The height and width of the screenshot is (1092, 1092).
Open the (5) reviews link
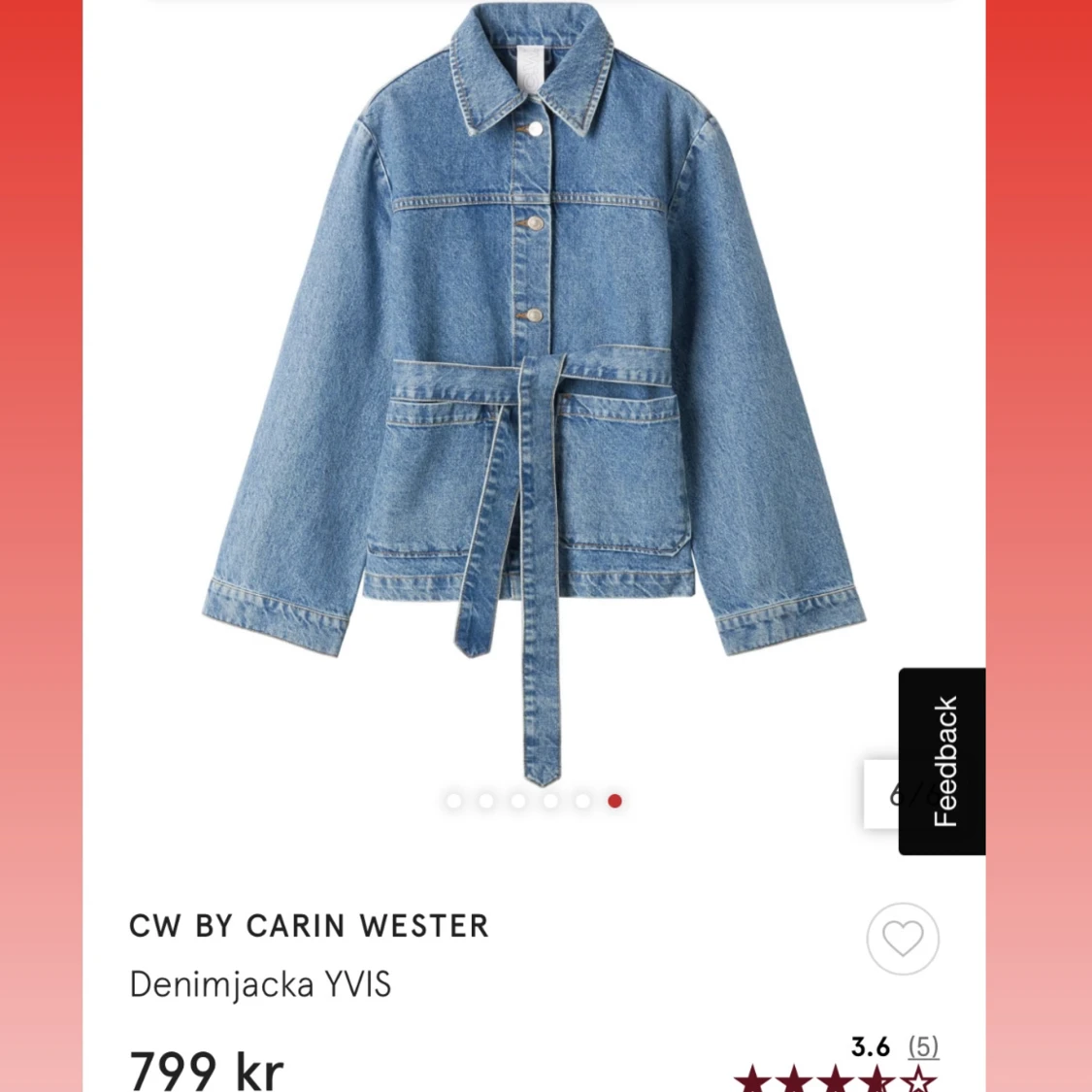(x=923, y=1046)
